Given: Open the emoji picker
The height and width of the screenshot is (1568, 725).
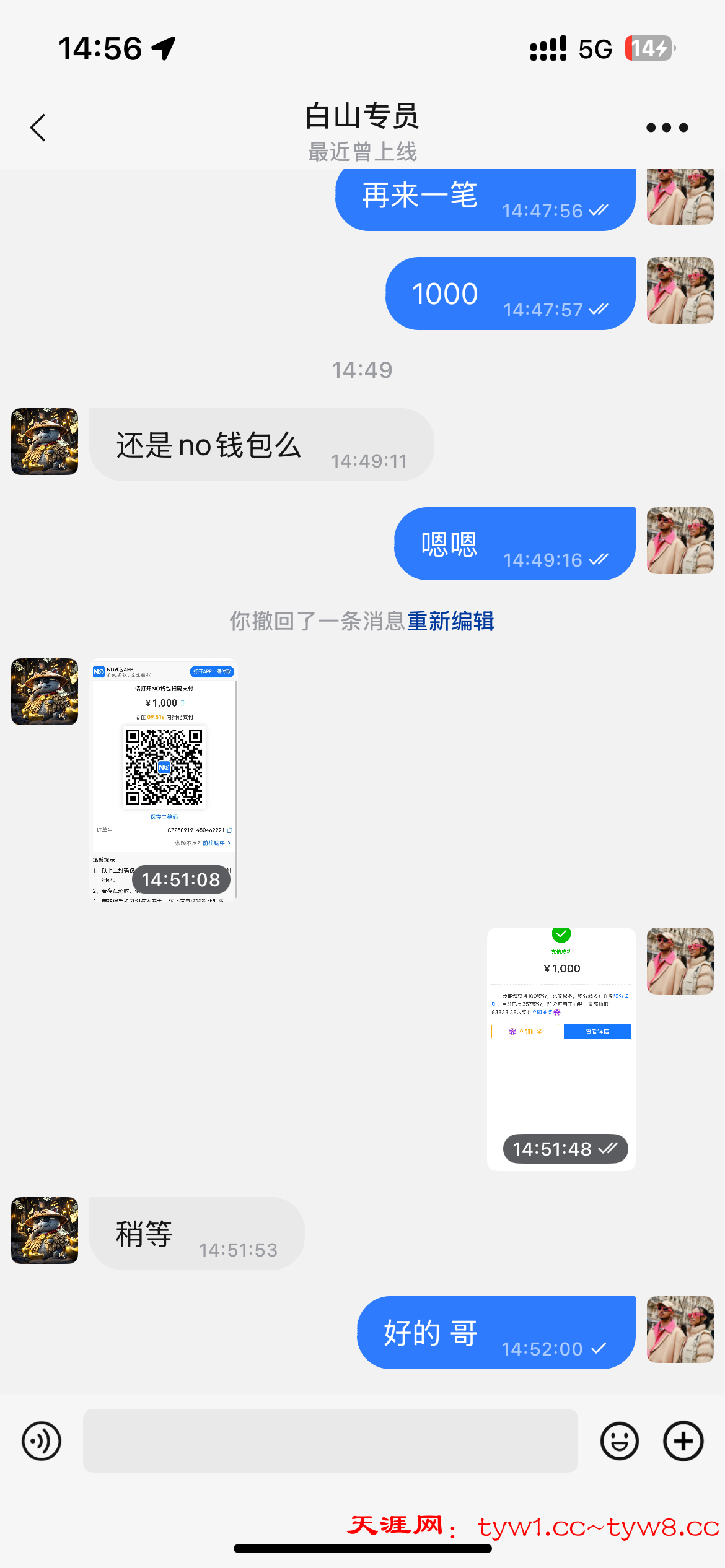Looking at the screenshot, I should [x=619, y=1441].
